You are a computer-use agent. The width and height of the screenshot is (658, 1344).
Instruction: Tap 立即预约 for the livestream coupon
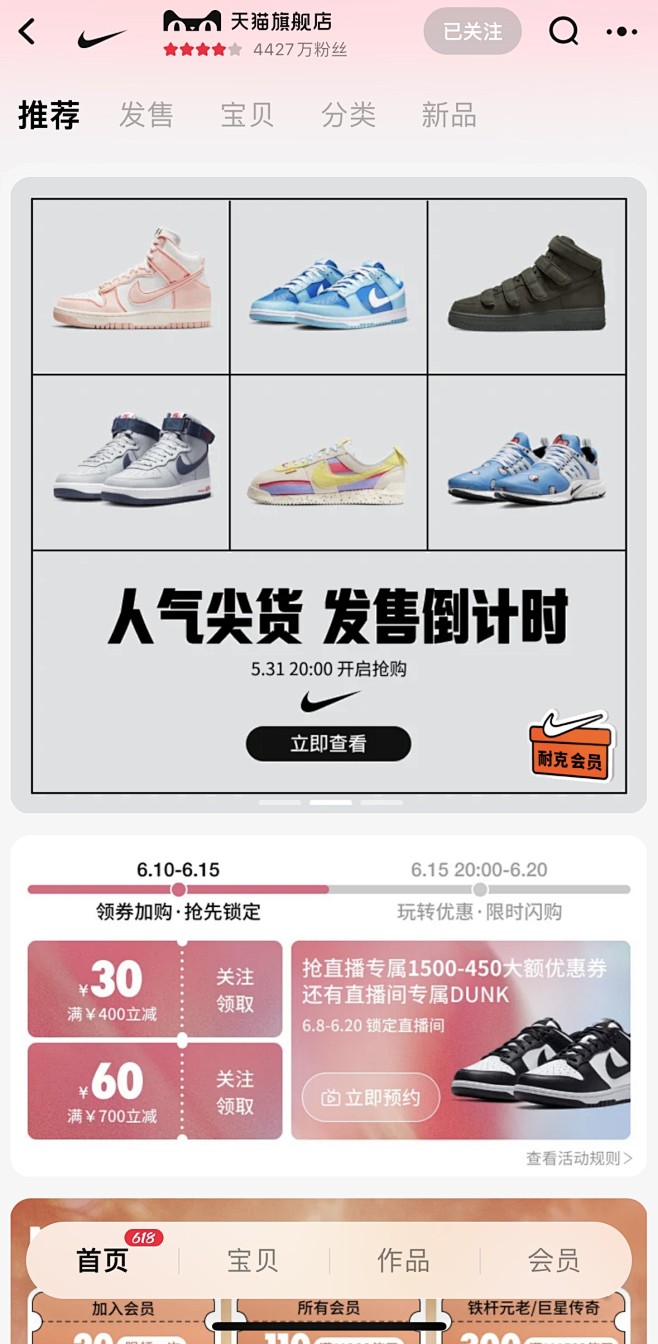click(370, 1098)
